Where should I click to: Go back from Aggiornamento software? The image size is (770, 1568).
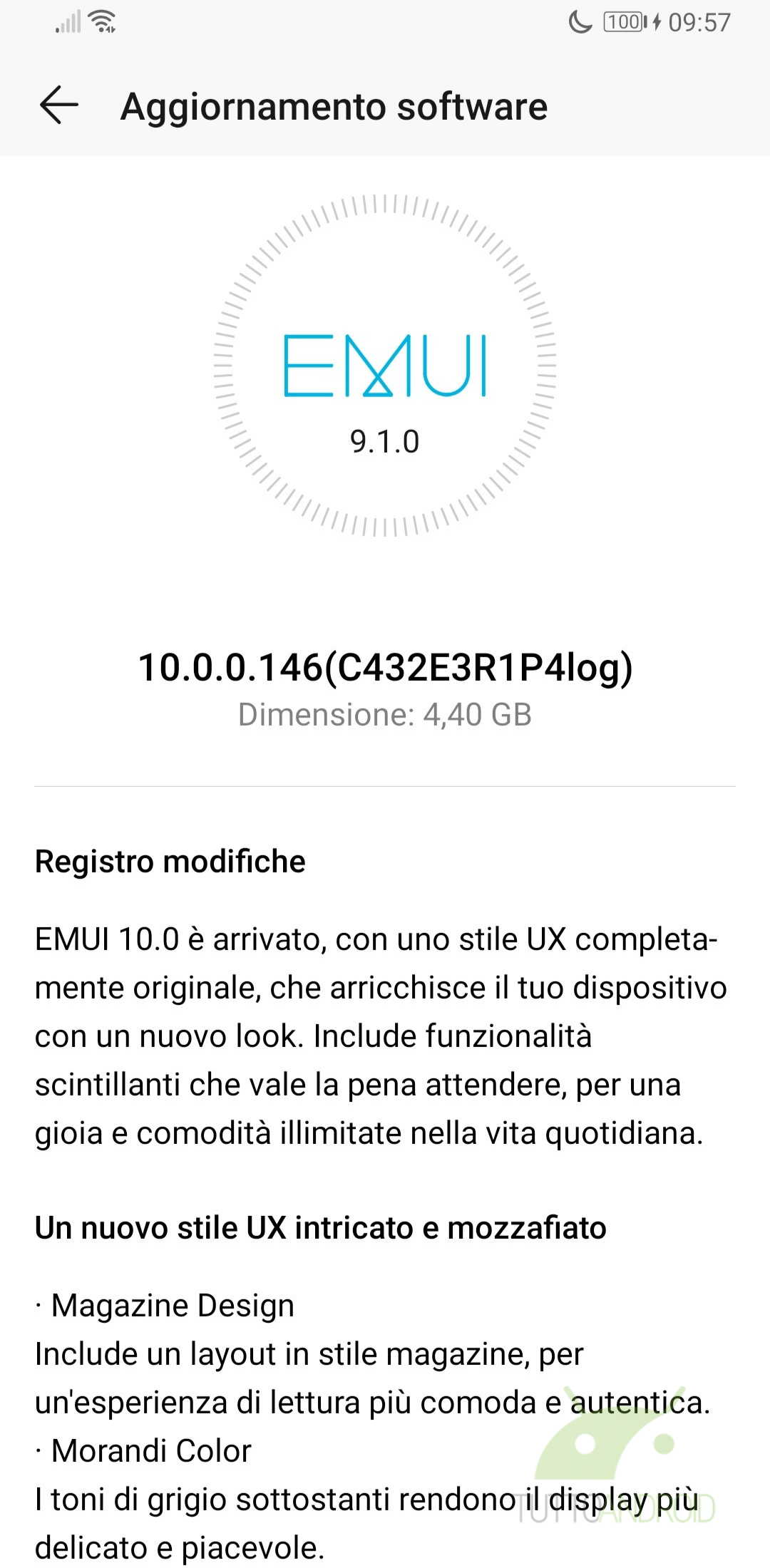(x=58, y=106)
